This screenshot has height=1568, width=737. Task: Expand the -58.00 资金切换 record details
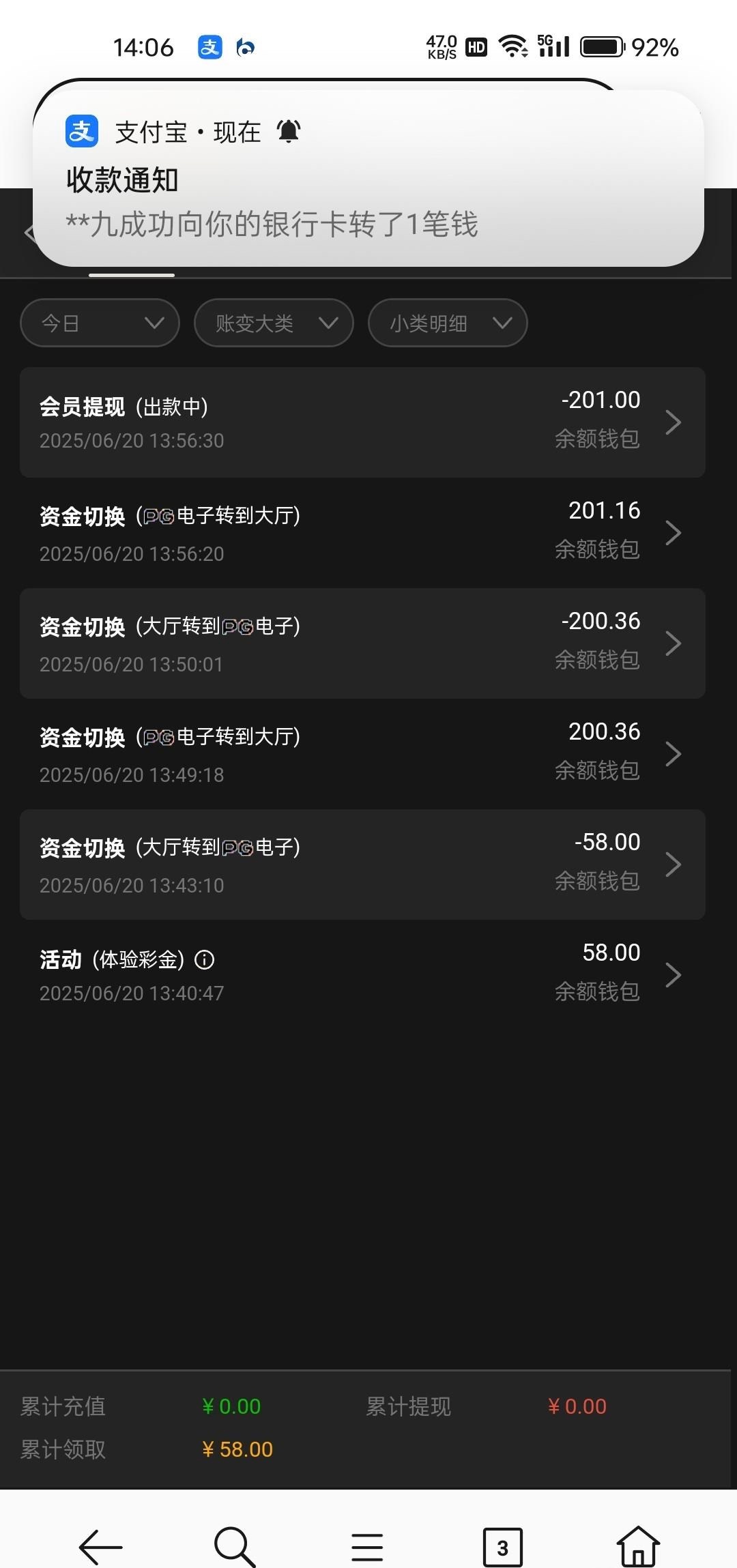pyautogui.click(x=674, y=864)
